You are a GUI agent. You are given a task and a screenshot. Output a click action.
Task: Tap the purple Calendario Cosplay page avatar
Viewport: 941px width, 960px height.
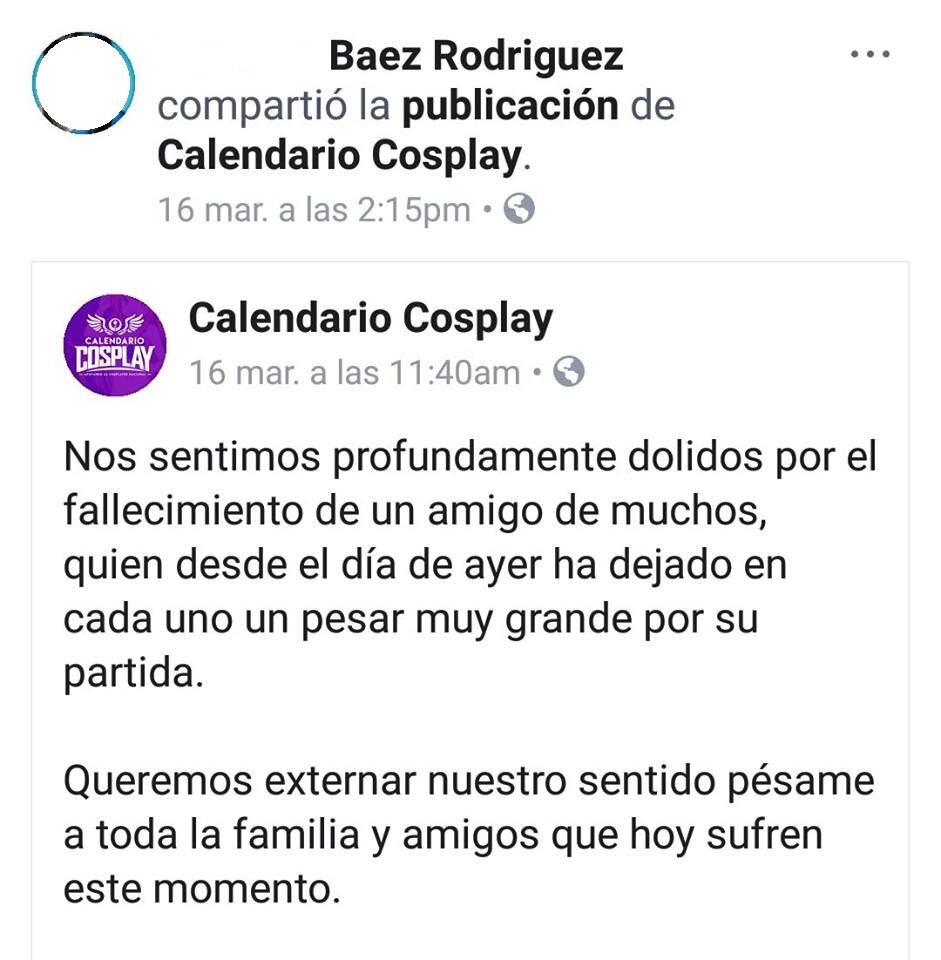(x=114, y=345)
